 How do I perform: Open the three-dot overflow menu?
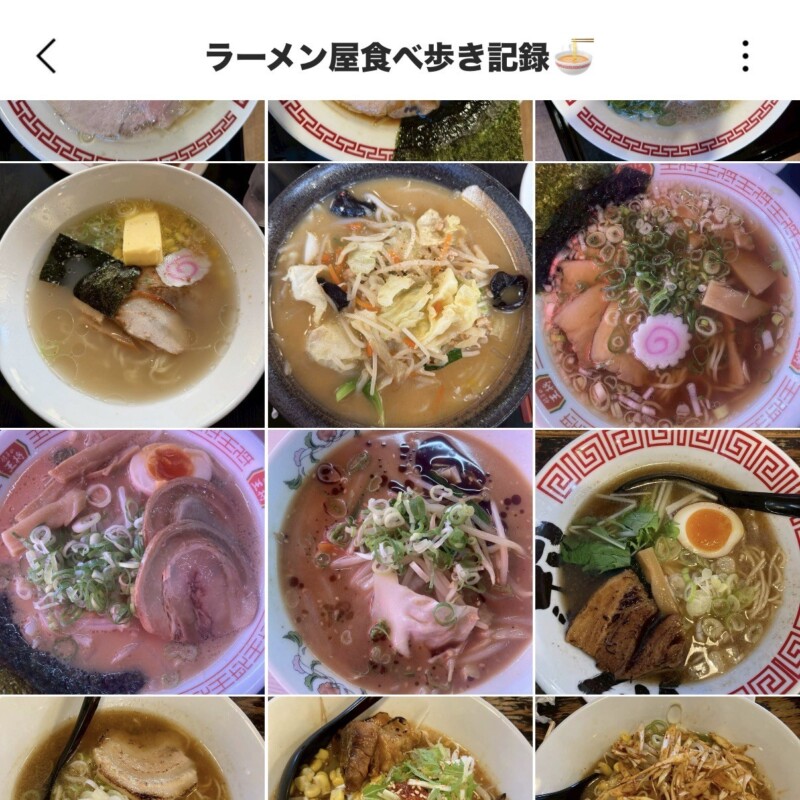click(x=745, y=57)
